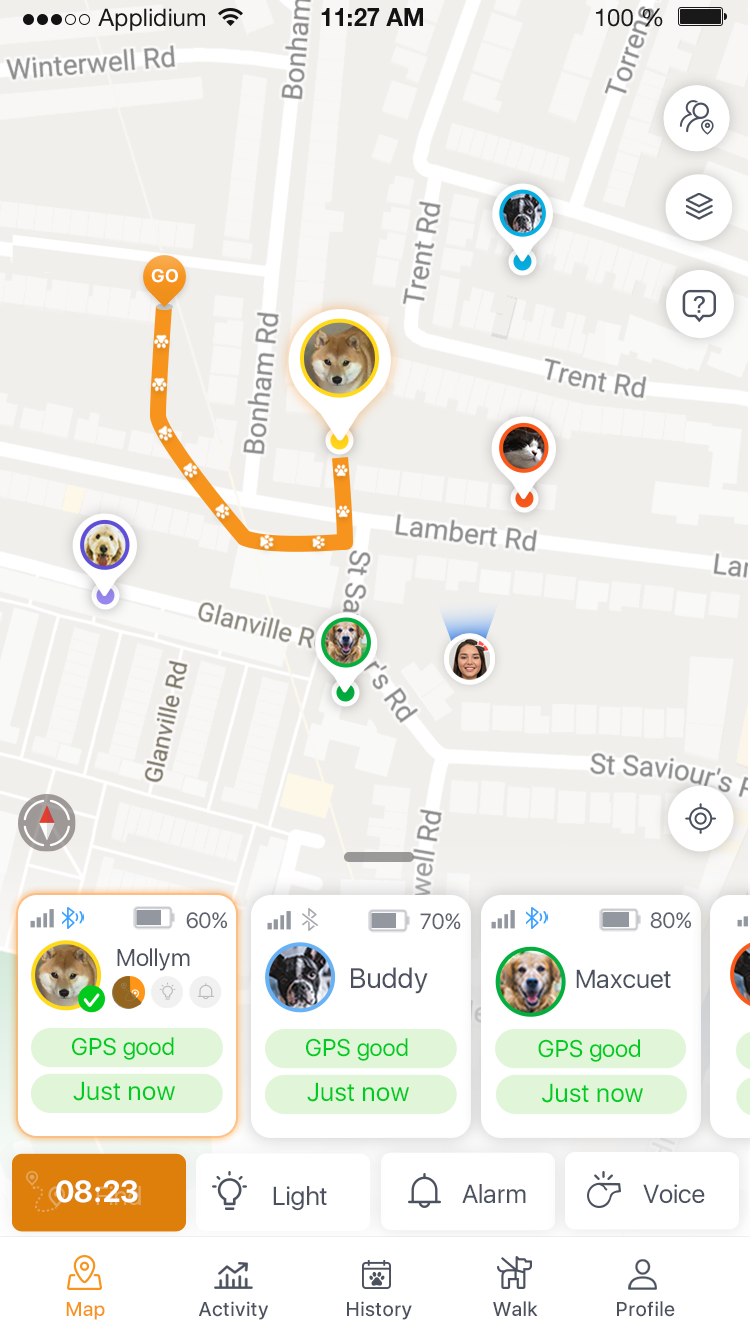The height and width of the screenshot is (1334, 750).
Task: Select Buddy's pet card
Action: [360, 1015]
